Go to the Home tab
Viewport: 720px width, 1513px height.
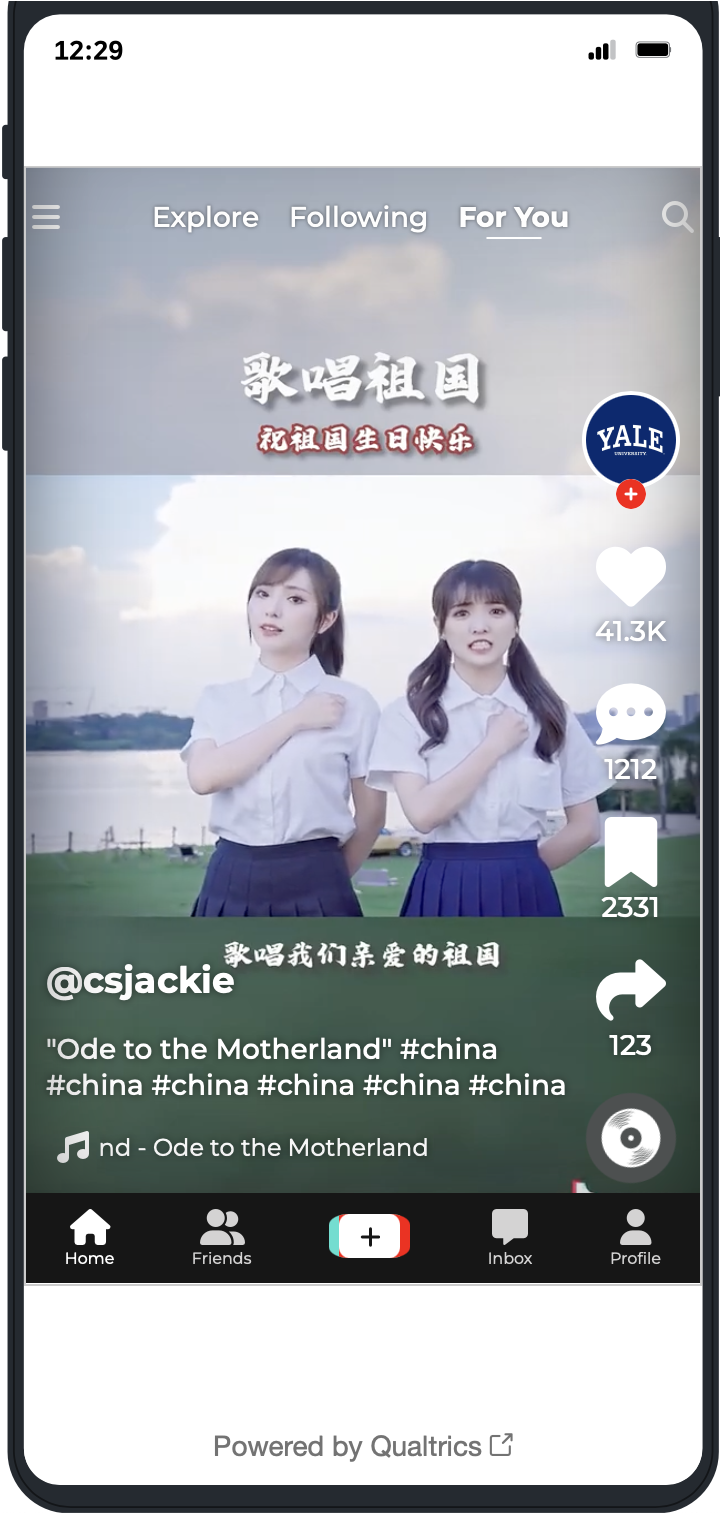tap(90, 1237)
